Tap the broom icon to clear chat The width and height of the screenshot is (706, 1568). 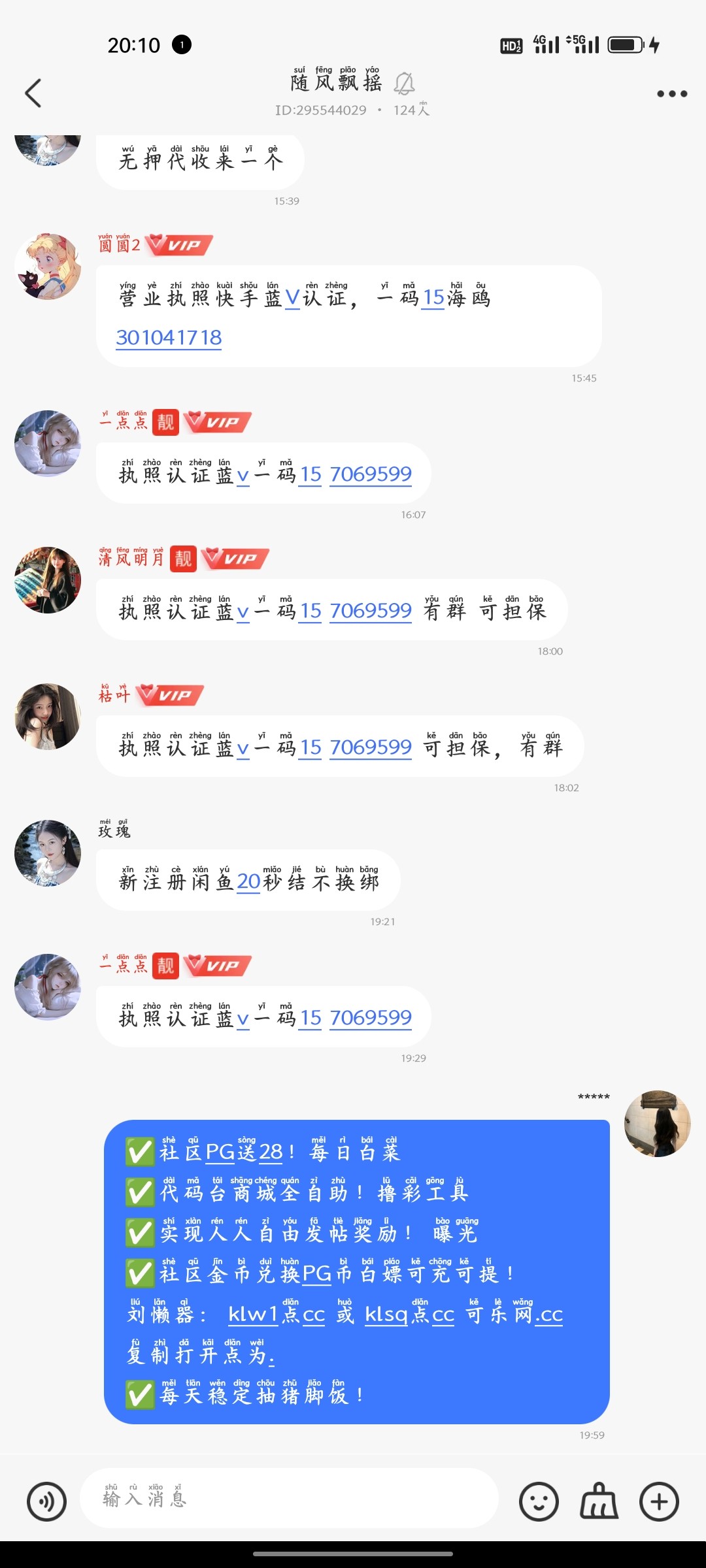(599, 1500)
